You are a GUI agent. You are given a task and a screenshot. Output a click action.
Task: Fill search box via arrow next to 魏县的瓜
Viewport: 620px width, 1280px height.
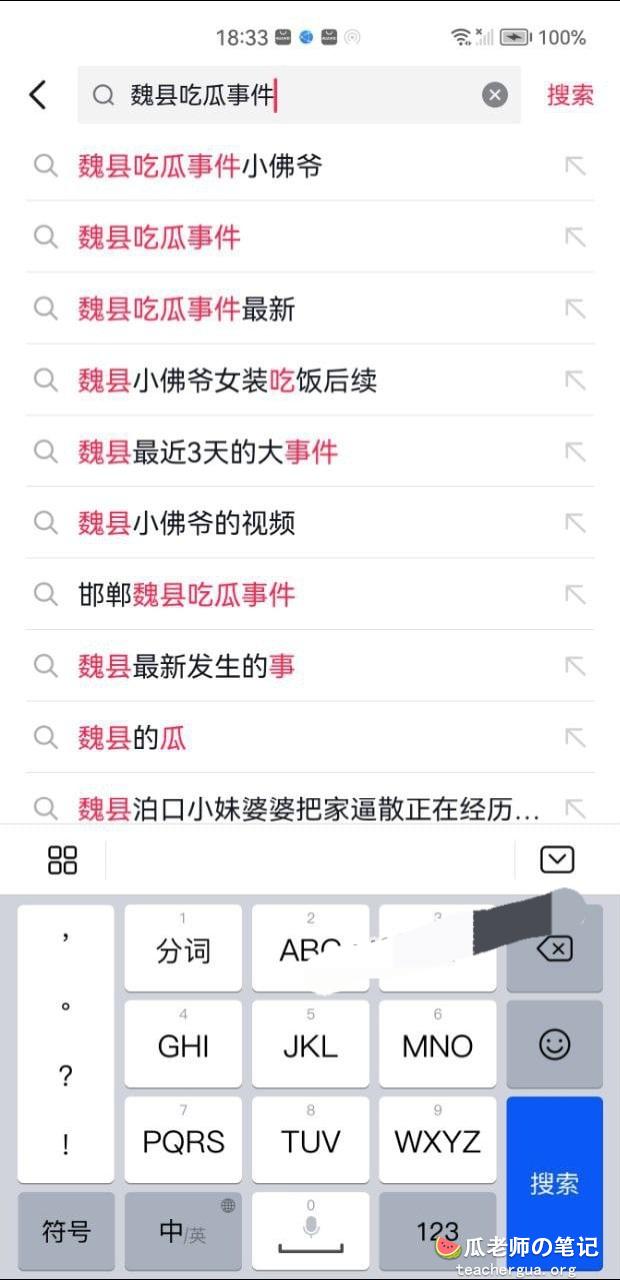pos(575,738)
